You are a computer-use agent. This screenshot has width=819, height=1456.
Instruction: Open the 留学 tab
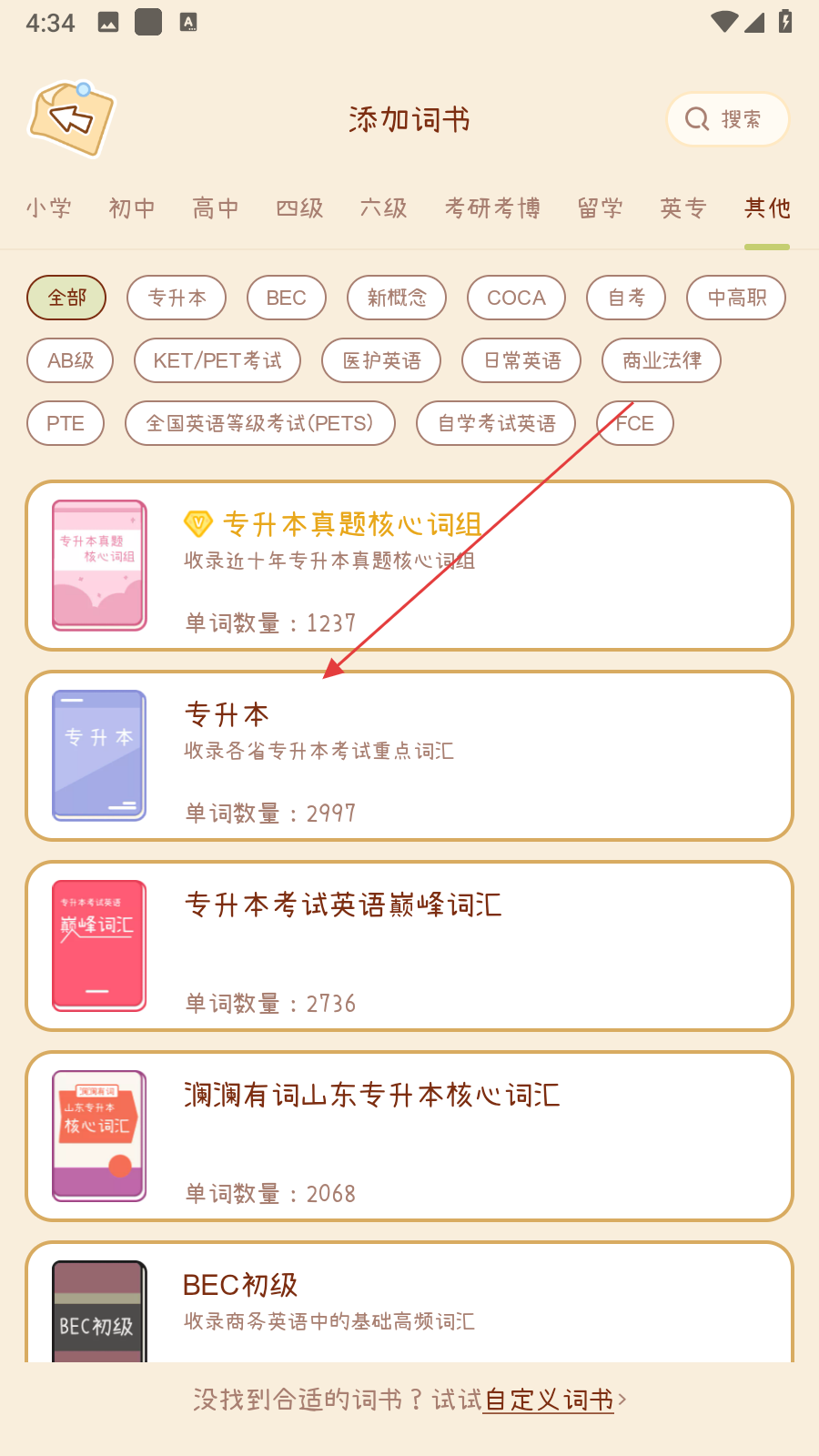(x=600, y=208)
